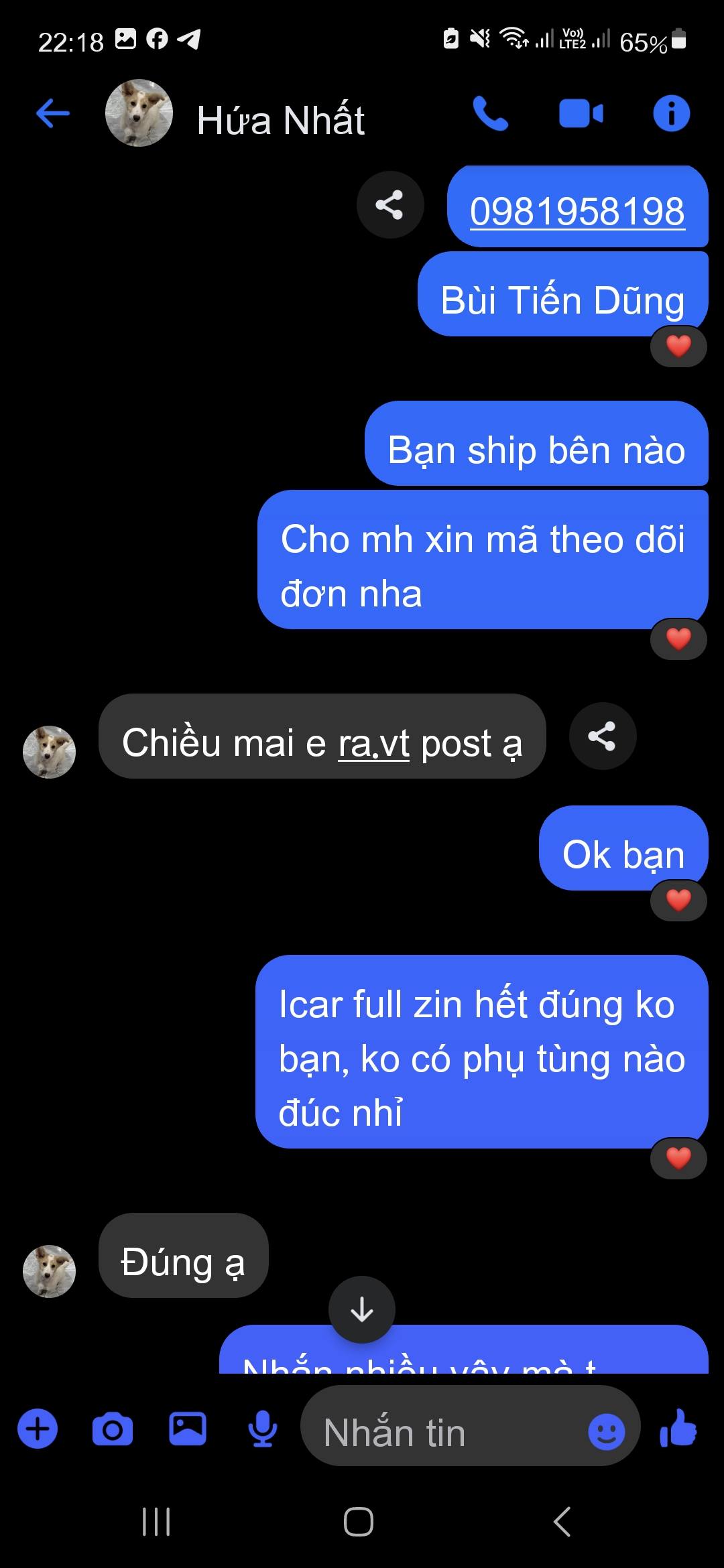The height and width of the screenshot is (1568, 724).
Task: Go to the phone's home screen
Action: click(x=359, y=1522)
